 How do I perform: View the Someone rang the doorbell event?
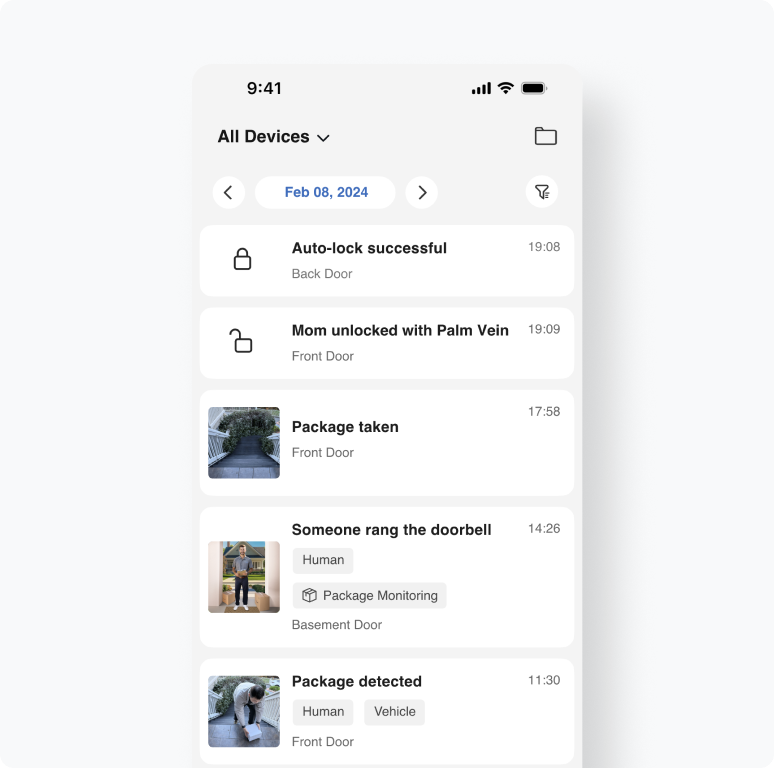[386, 576]
